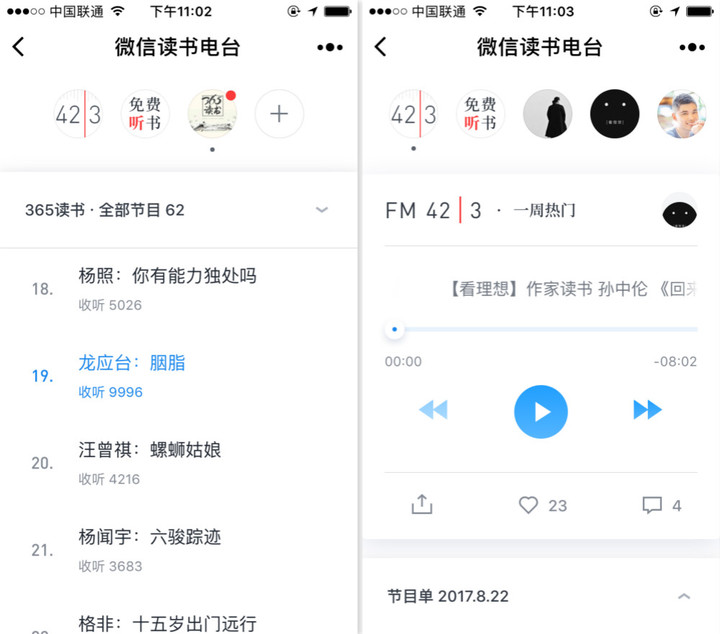This screenshot has width=720, height=634.
Task: Share the current program
Action: pyautogui.click(x=422, y=505)
